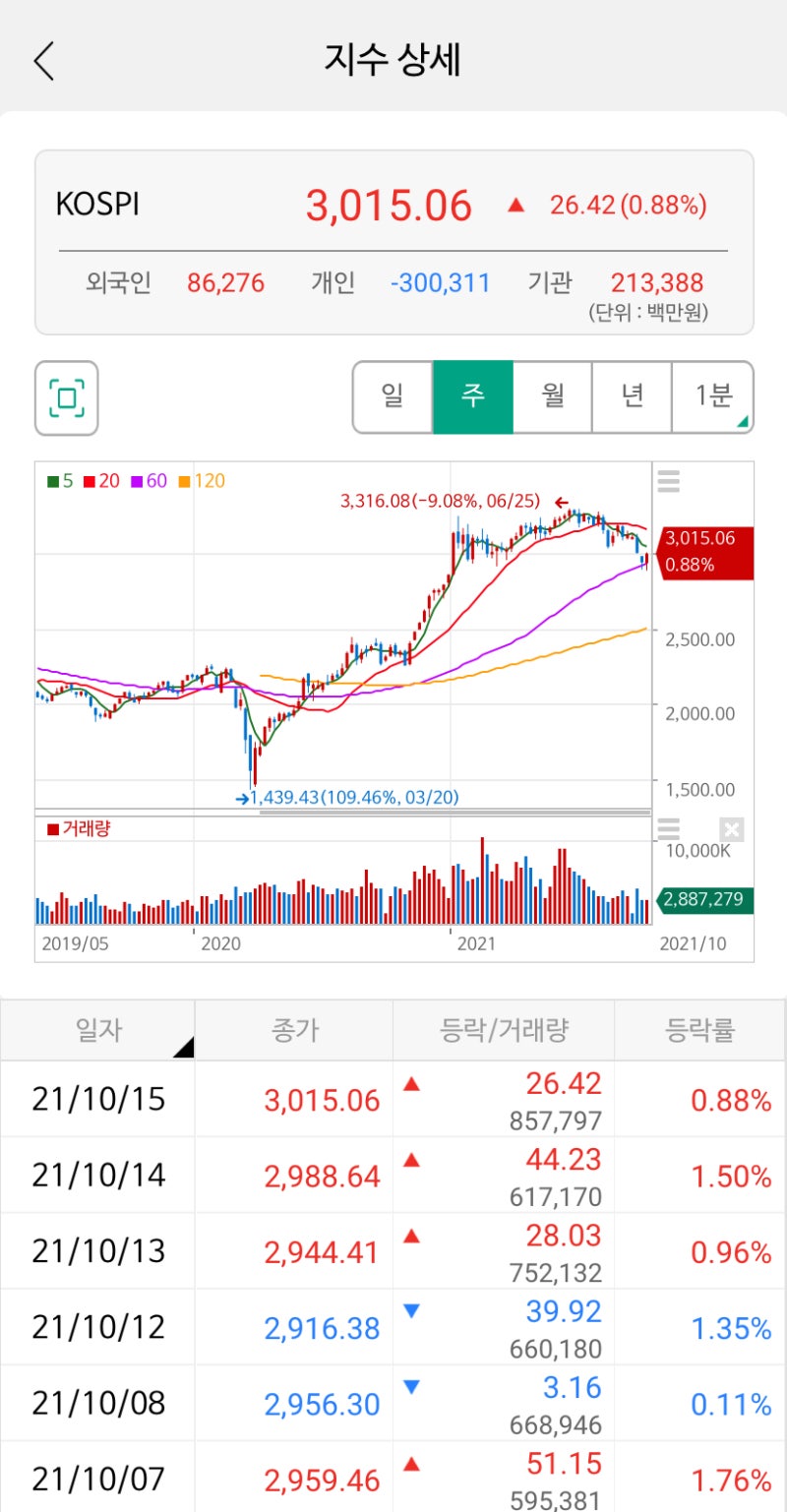Select the 주 weekly chart tab
Image resolution: width=787 pixels, height=1512 pixels.
pyautogui.click(x=472, y=395)
